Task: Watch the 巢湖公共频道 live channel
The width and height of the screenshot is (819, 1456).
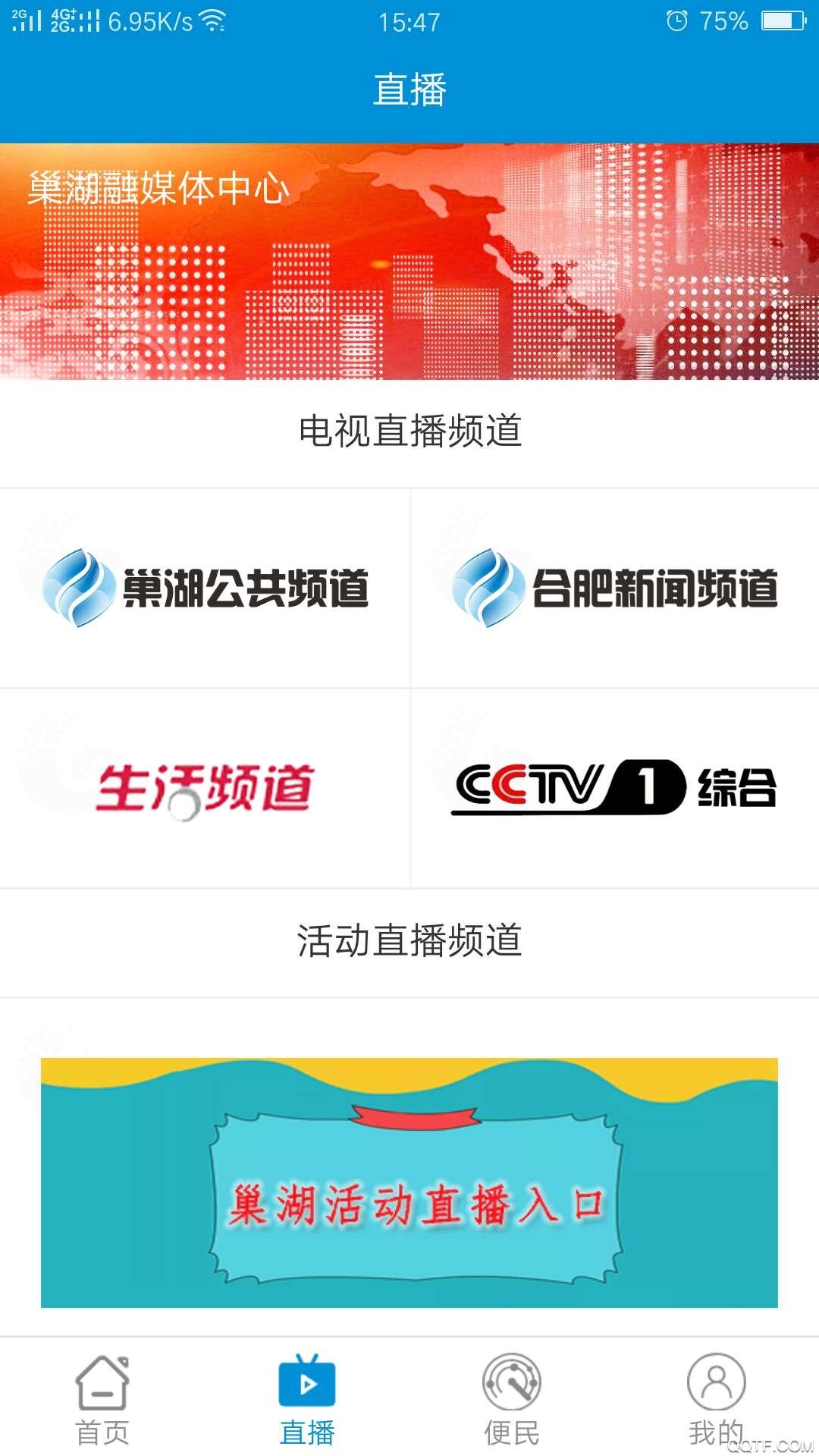Action: pyautogui.click(x=205, y=588)
